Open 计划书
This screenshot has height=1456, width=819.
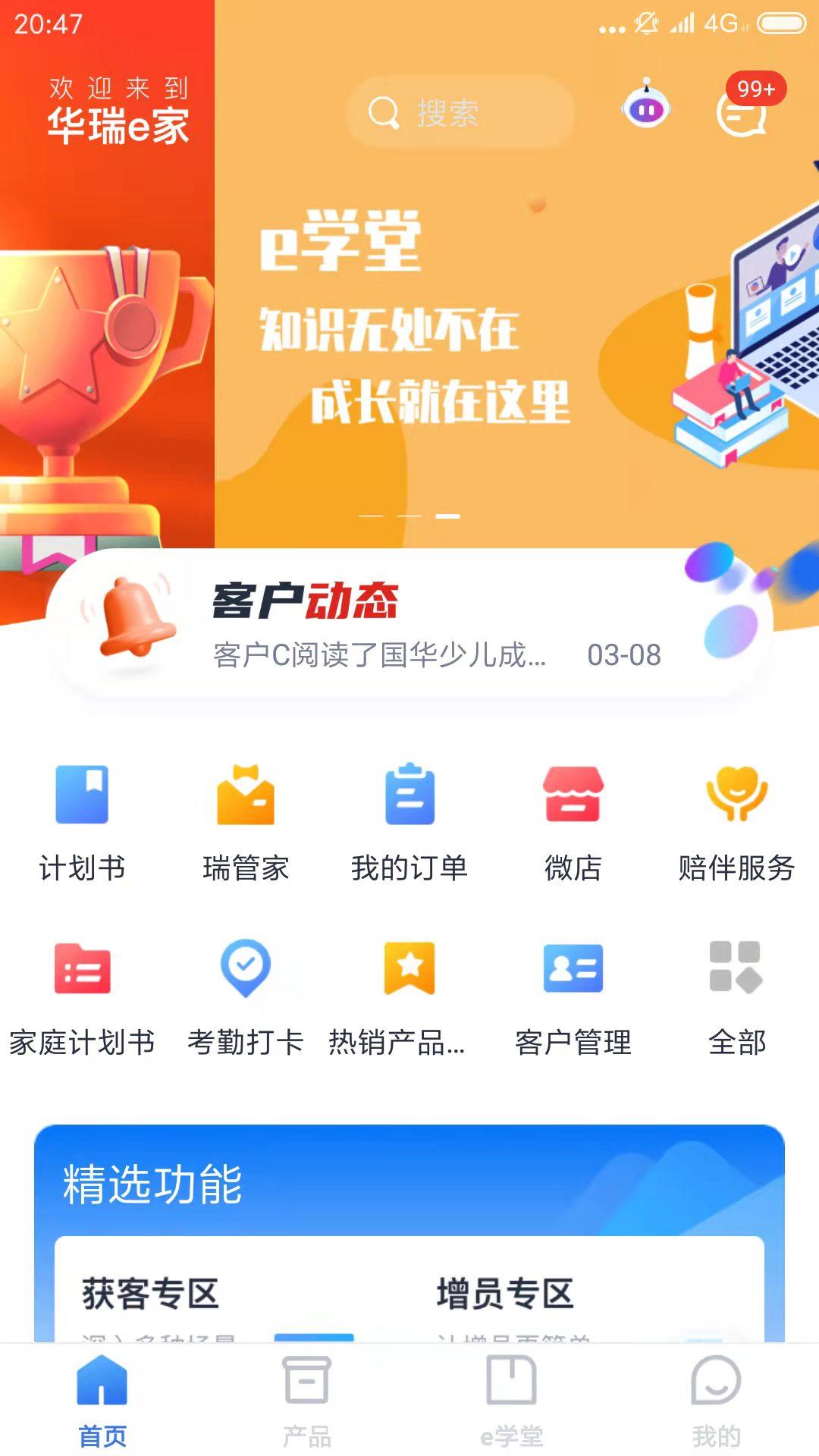(82, 823)
